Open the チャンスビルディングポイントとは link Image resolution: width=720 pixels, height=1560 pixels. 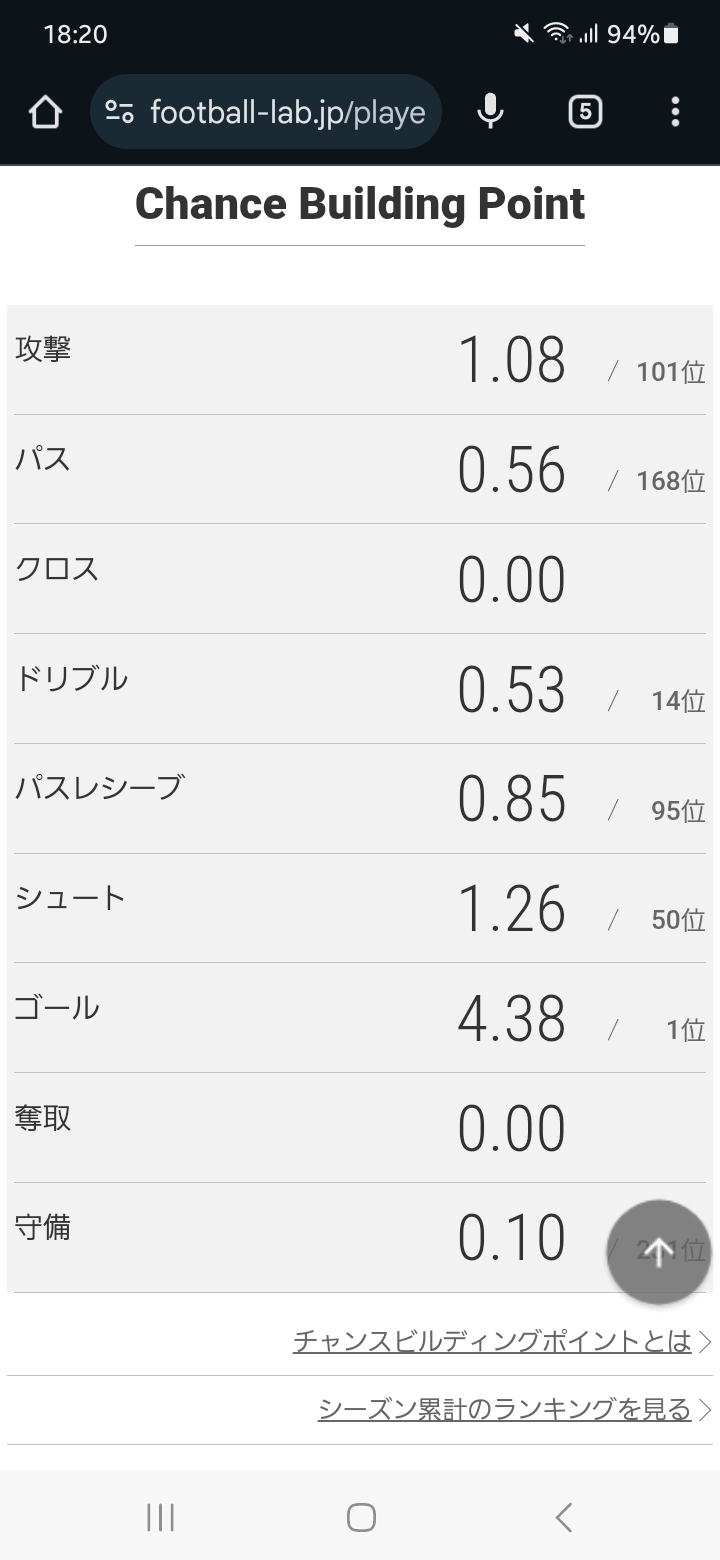492,1341
